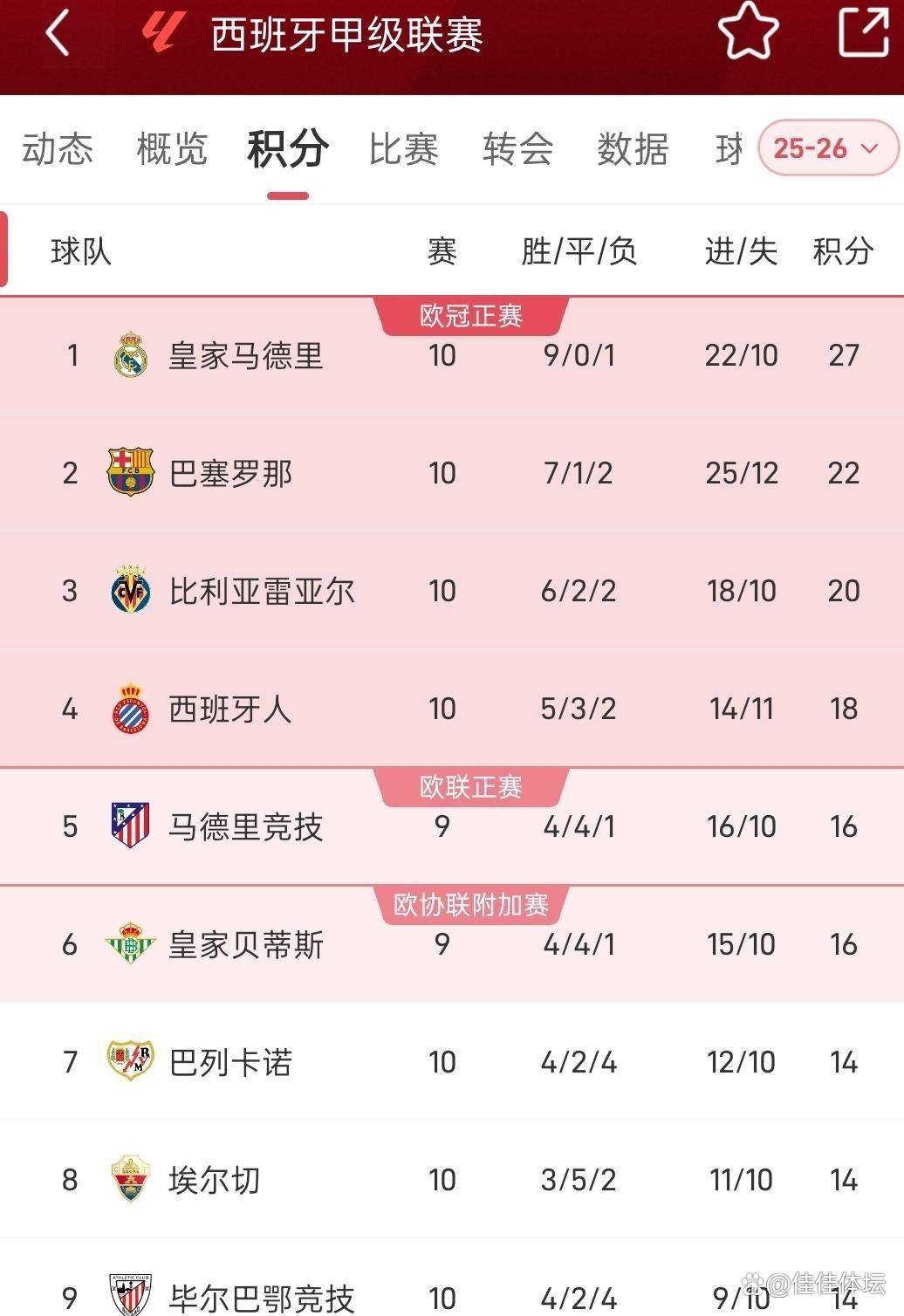Switch to the 动态 tab
Viewport: 904px width, 1316px height.
point(58,149)
